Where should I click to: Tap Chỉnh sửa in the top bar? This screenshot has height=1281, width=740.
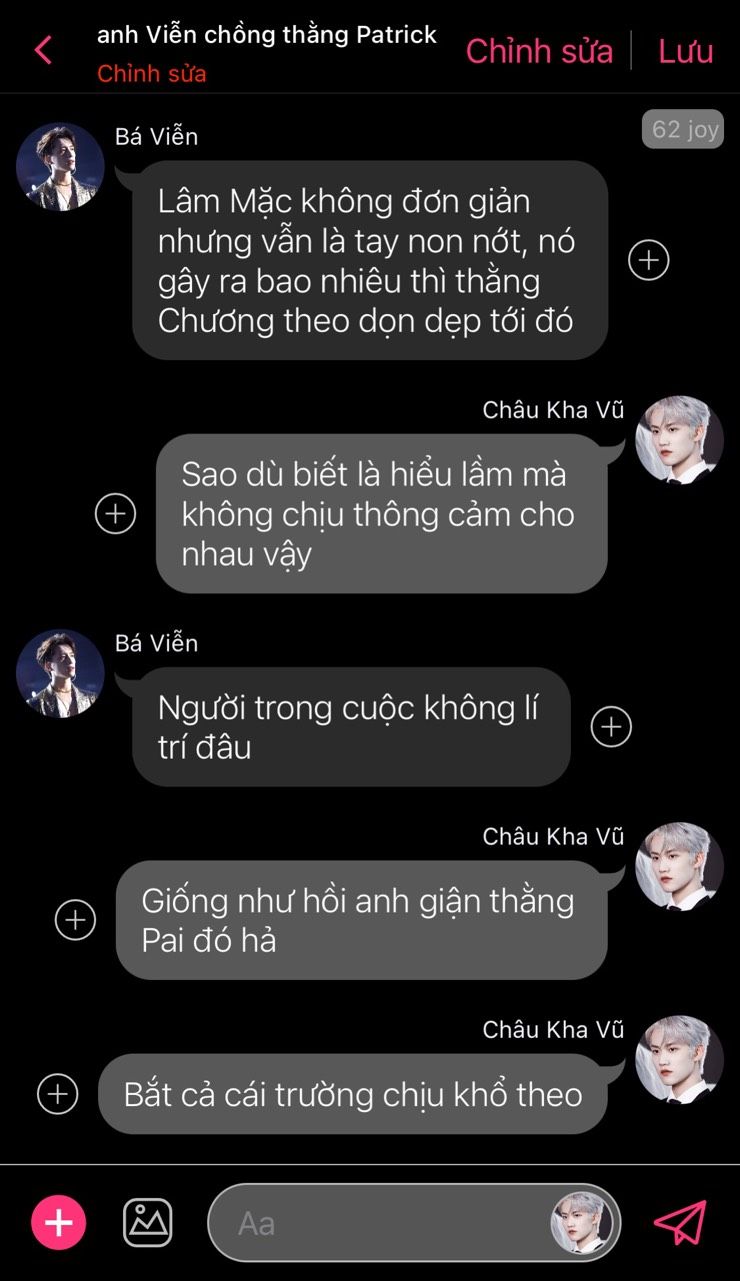[x=539, y=51]
